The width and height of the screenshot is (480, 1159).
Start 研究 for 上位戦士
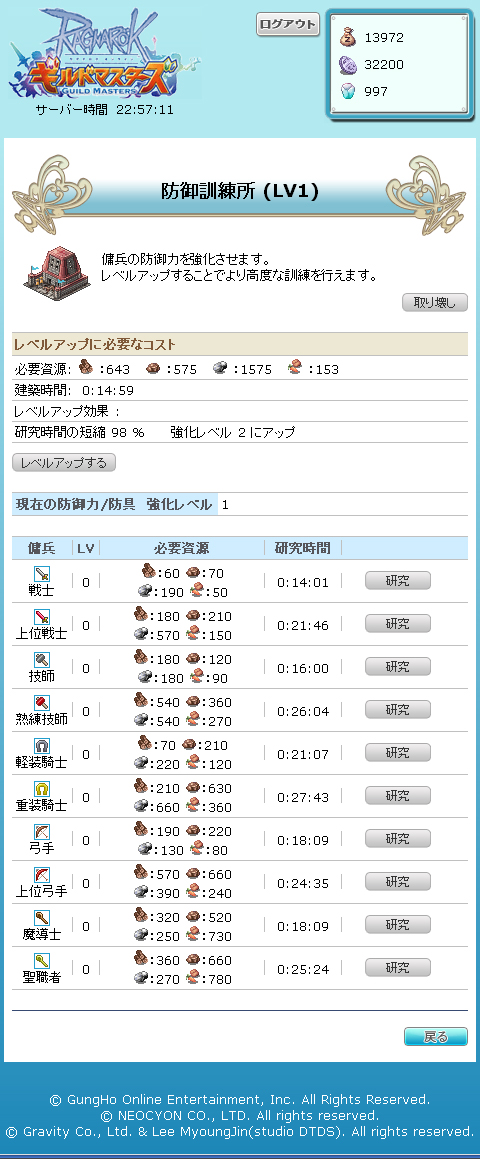[398, 624]
